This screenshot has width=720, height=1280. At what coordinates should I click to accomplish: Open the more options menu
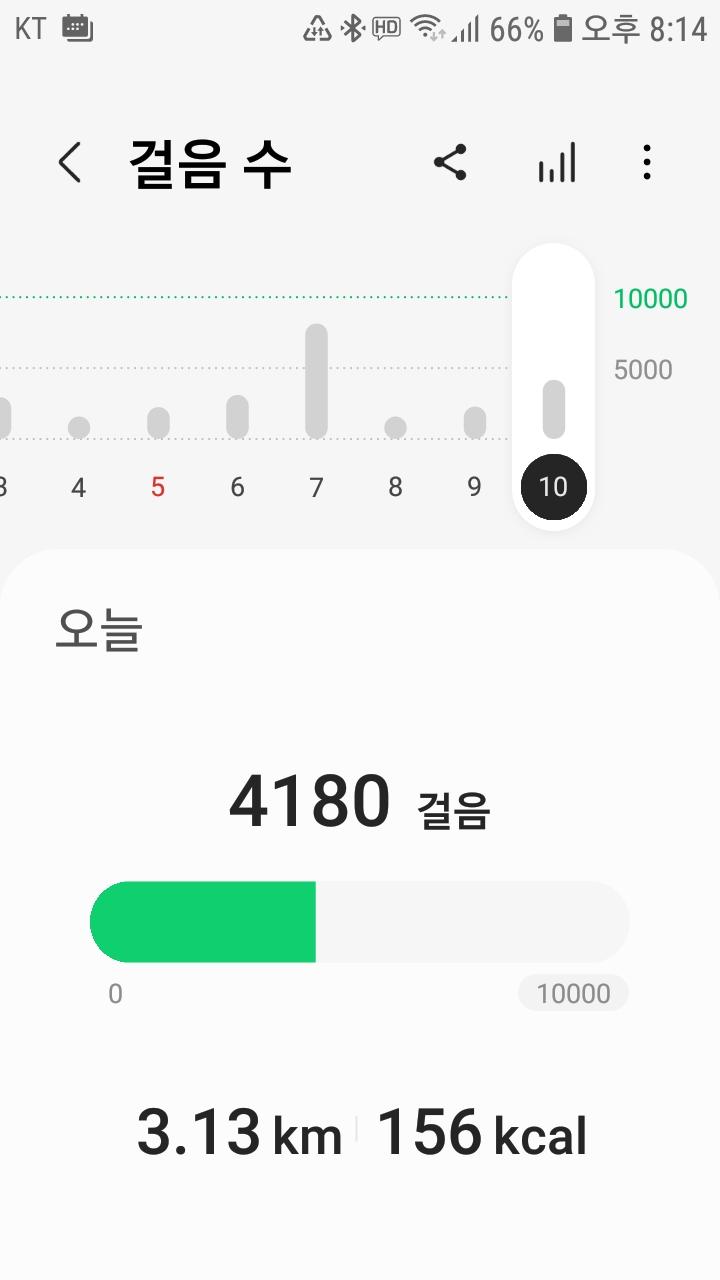[x=647, y=162]
